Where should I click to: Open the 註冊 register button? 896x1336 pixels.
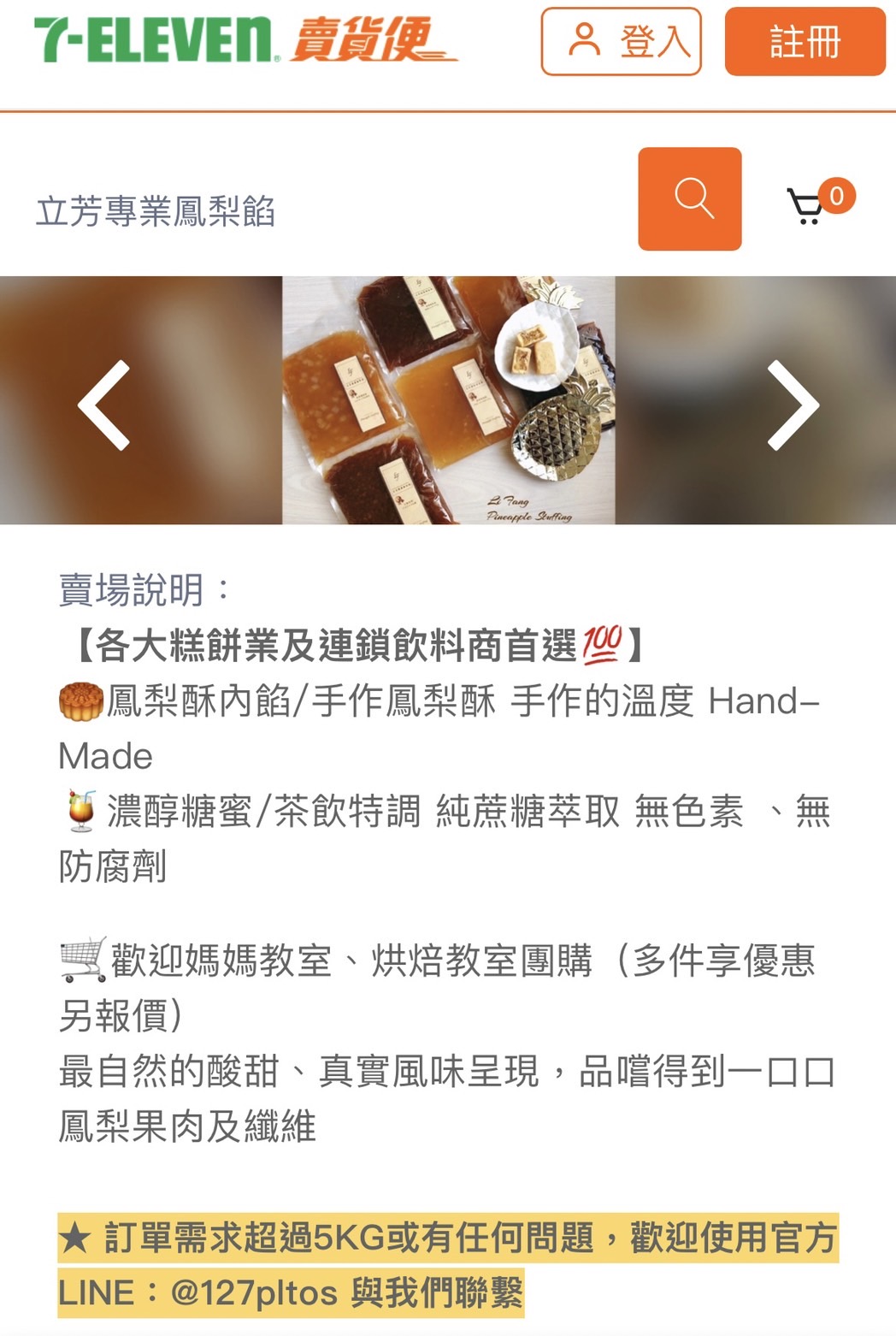click(805, 42)
